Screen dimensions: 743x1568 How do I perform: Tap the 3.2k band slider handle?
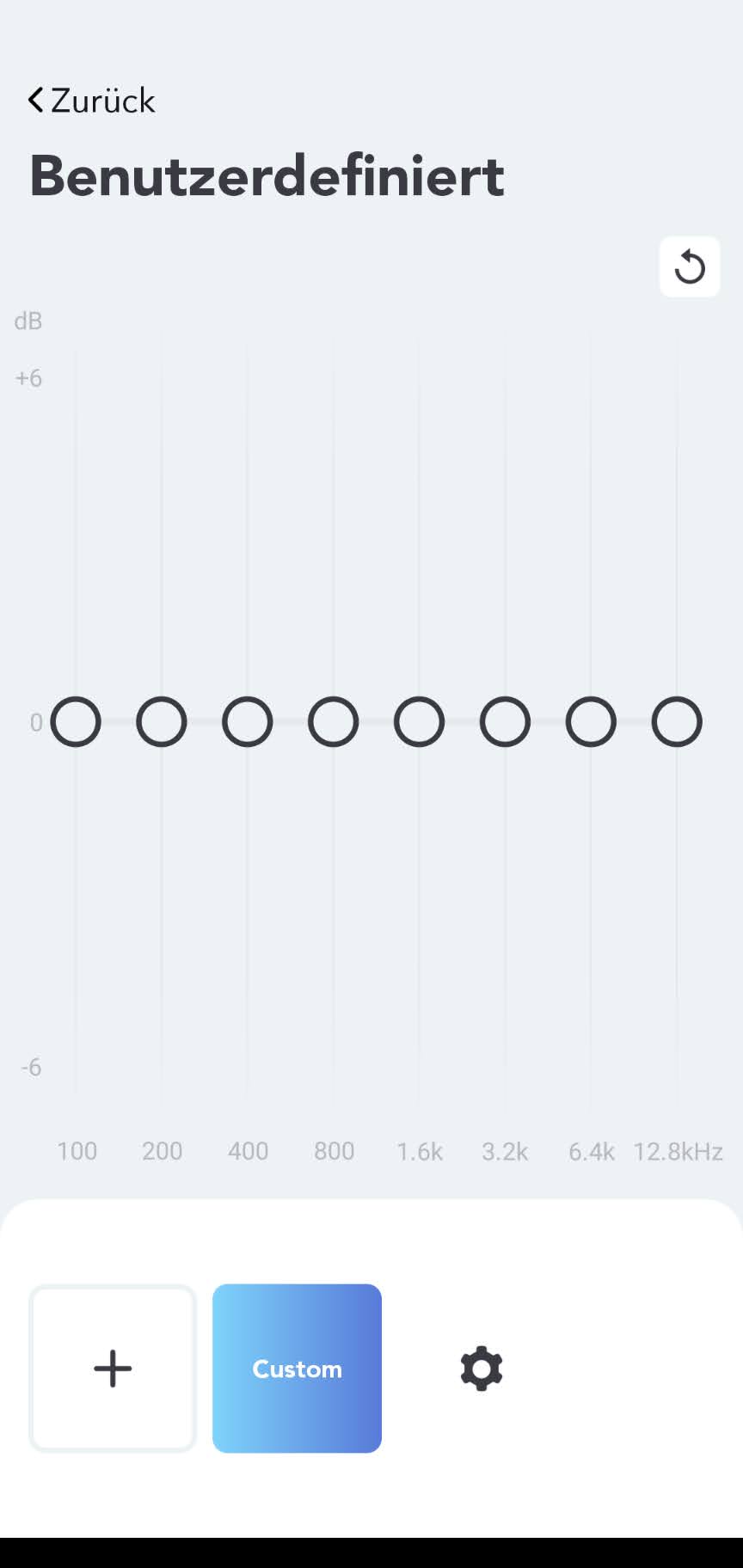click(x=505, y=722)
